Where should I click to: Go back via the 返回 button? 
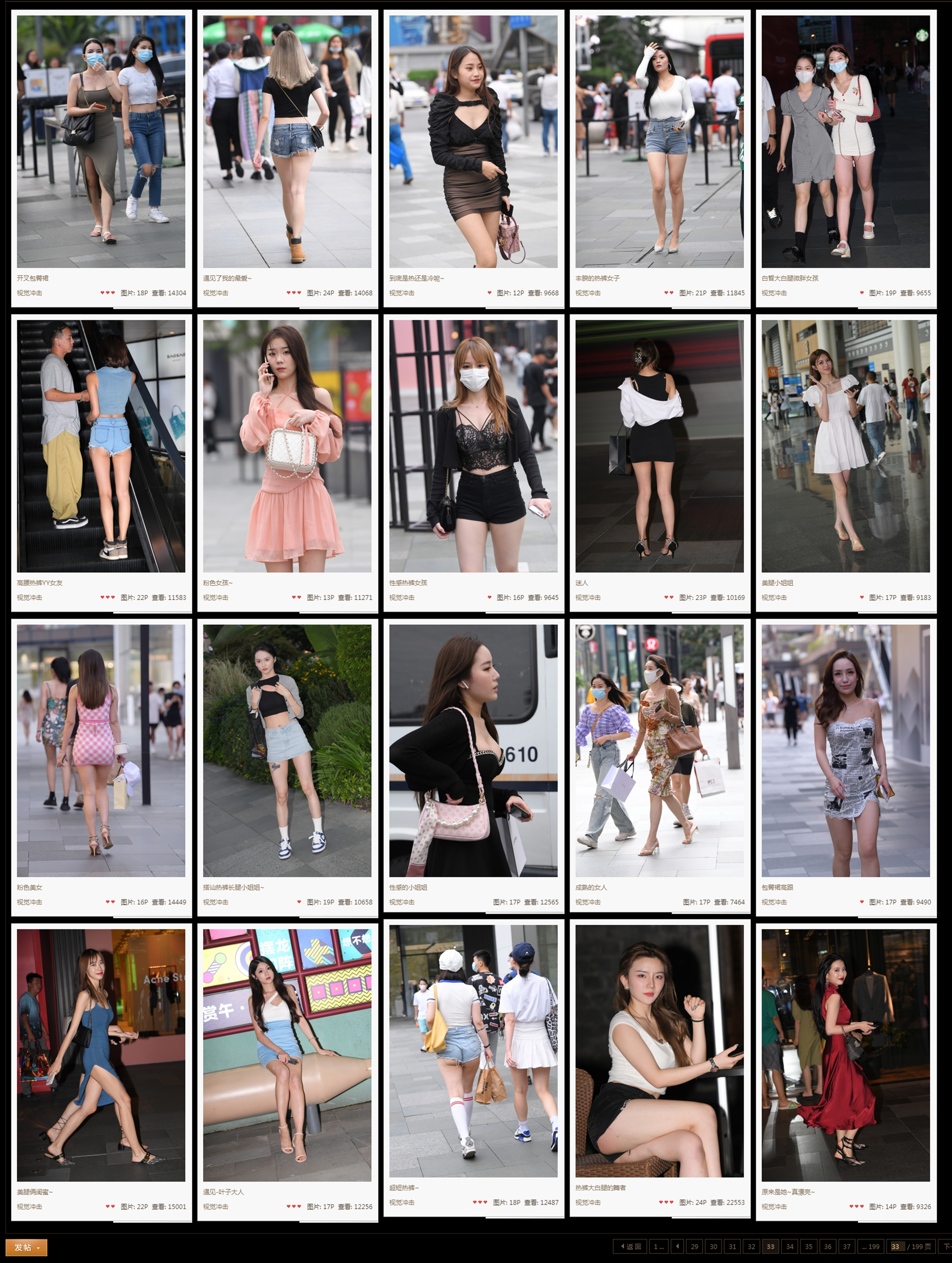pyautogui.click(x=631, y=1247)
